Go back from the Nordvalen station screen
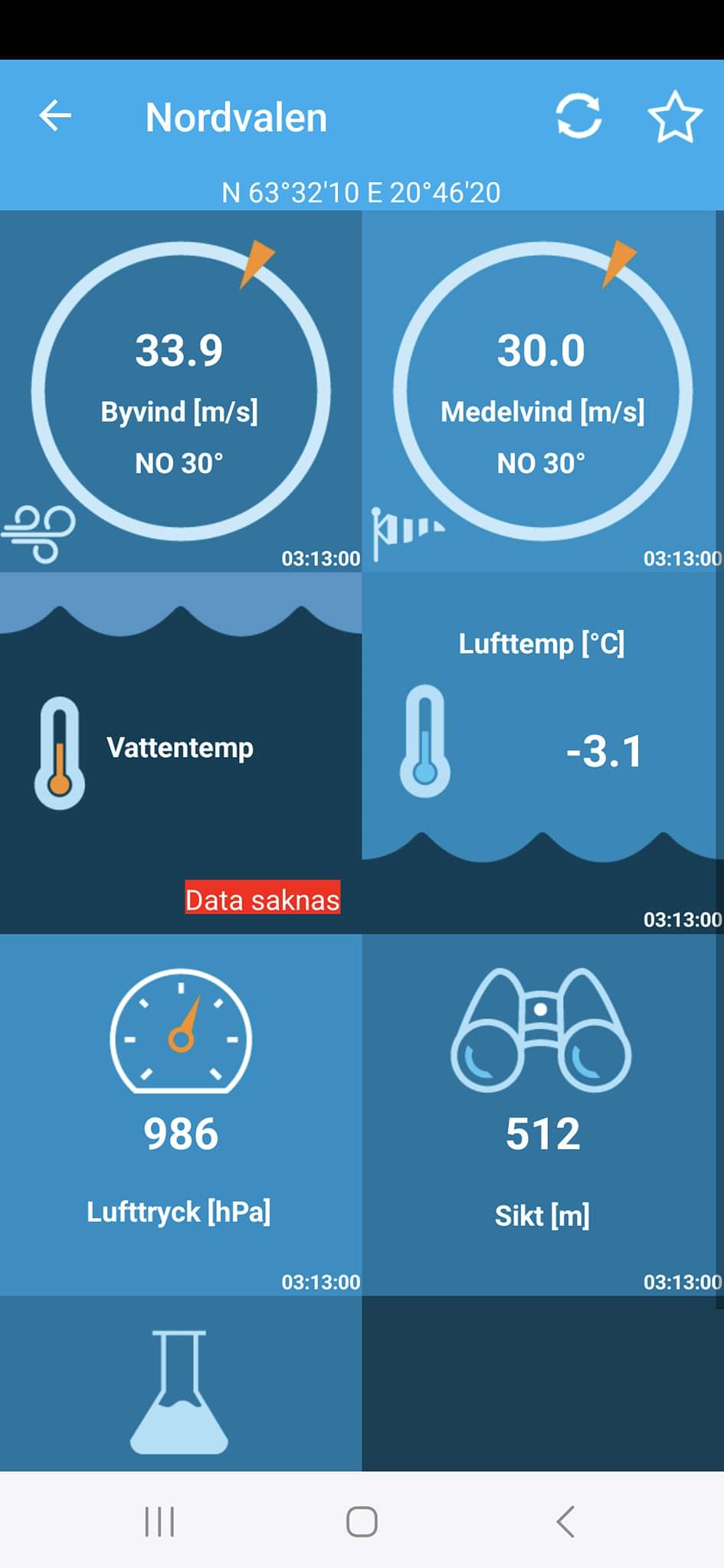 (55, 116)
